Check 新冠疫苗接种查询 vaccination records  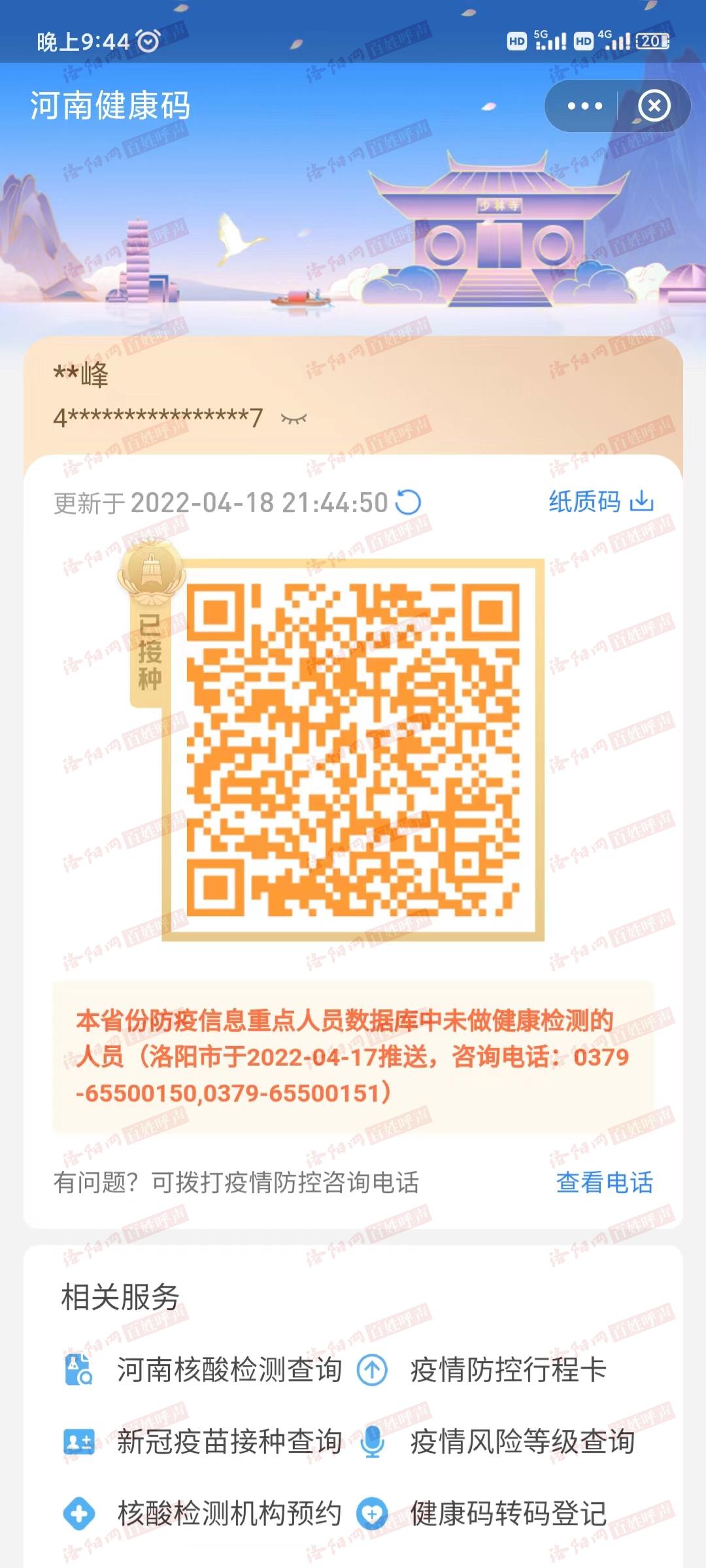pos(229,1441)
